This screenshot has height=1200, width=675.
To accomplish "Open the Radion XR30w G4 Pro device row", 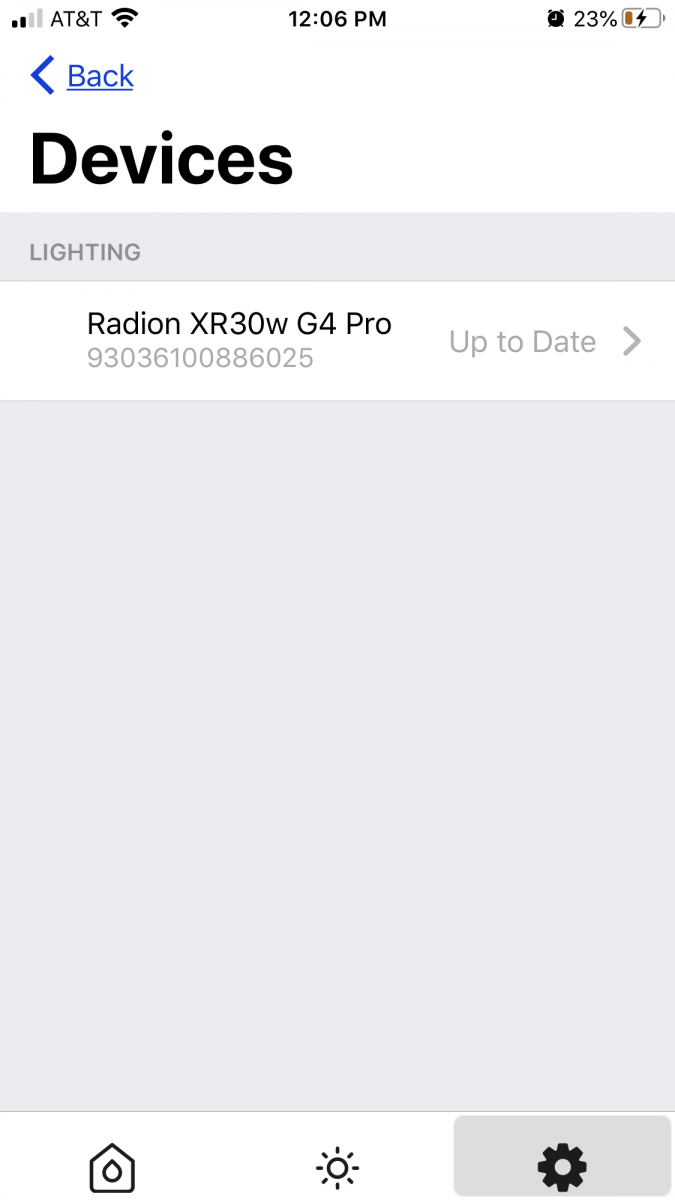I will 337,341.
